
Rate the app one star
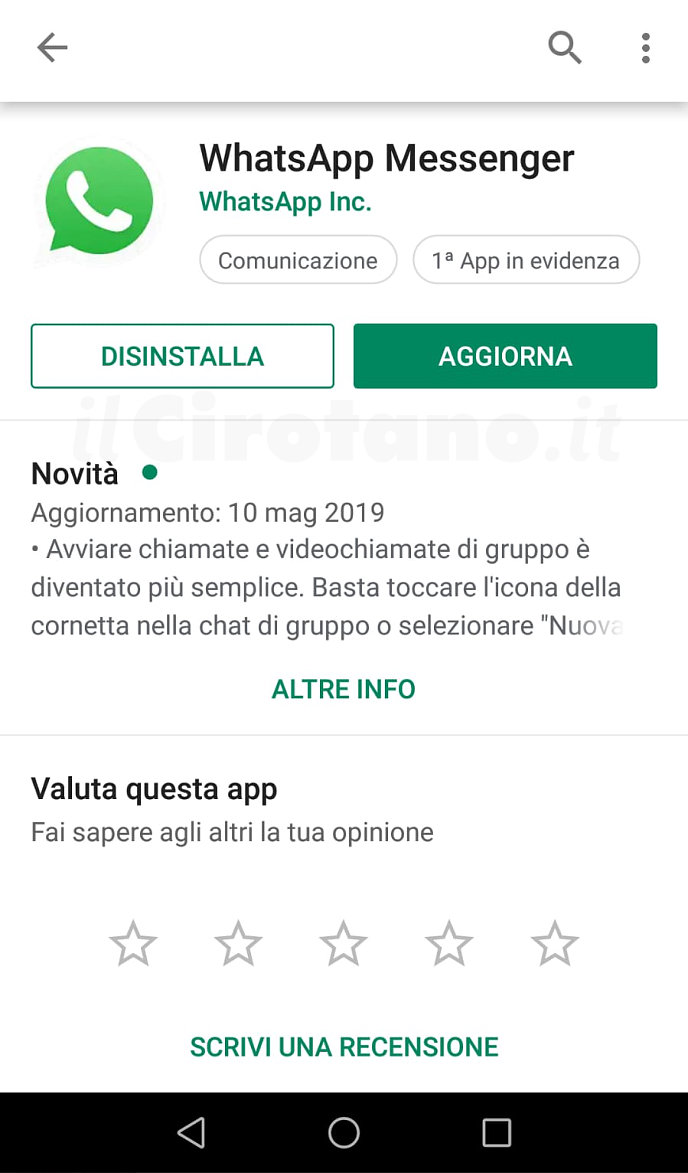tap(133, 944)
